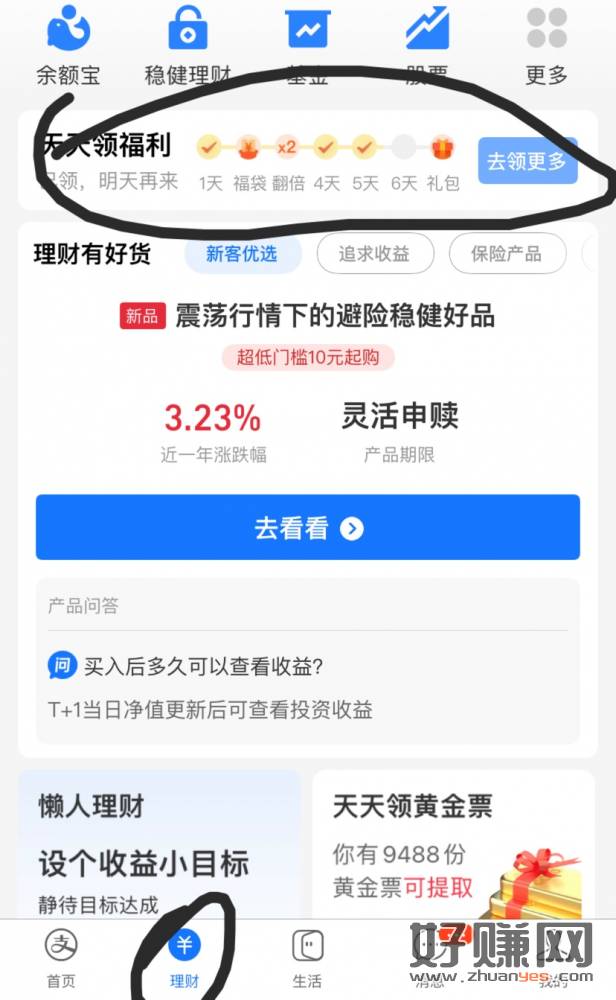Open 懒人理财 card

tap(158, 850)
